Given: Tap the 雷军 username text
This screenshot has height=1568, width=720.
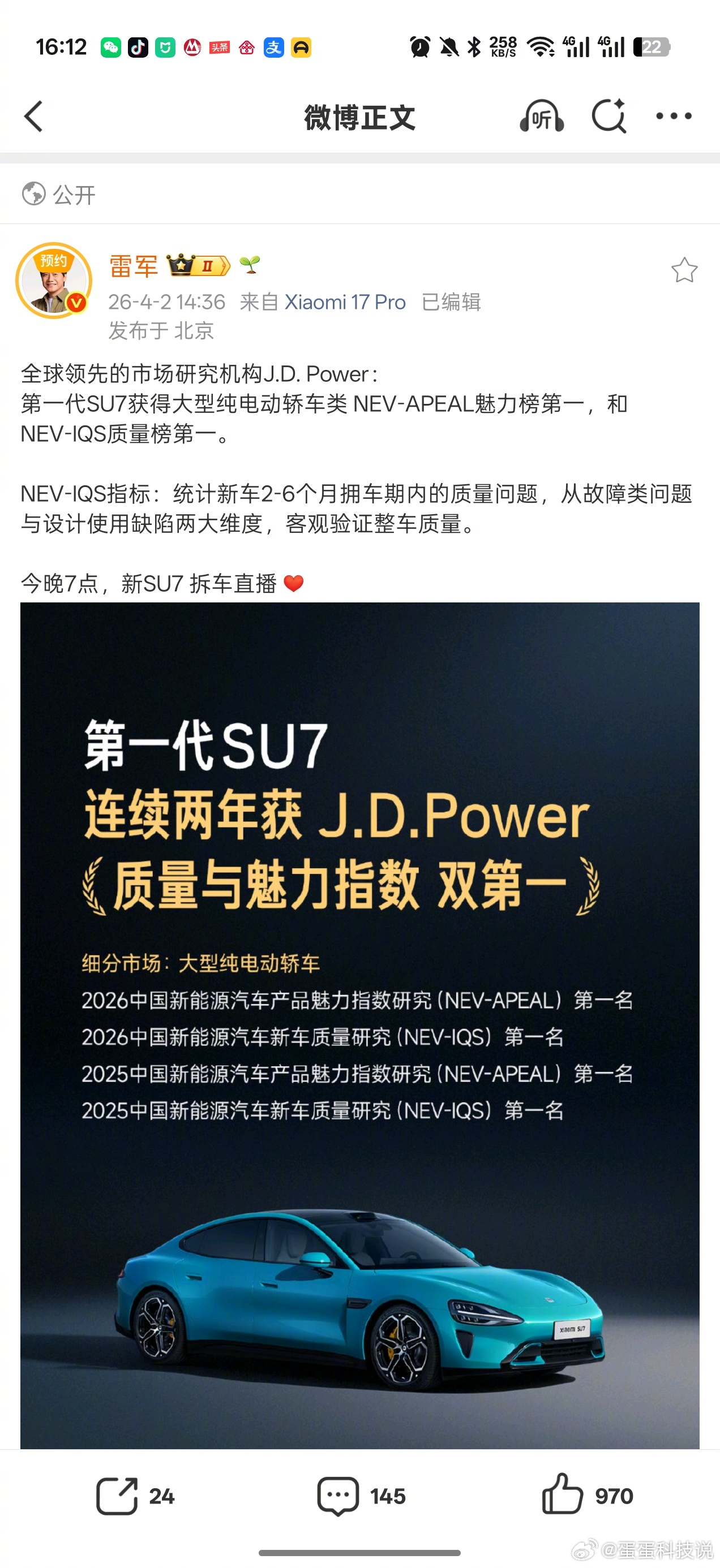Looking at the screenshot, I should (134, 266).
